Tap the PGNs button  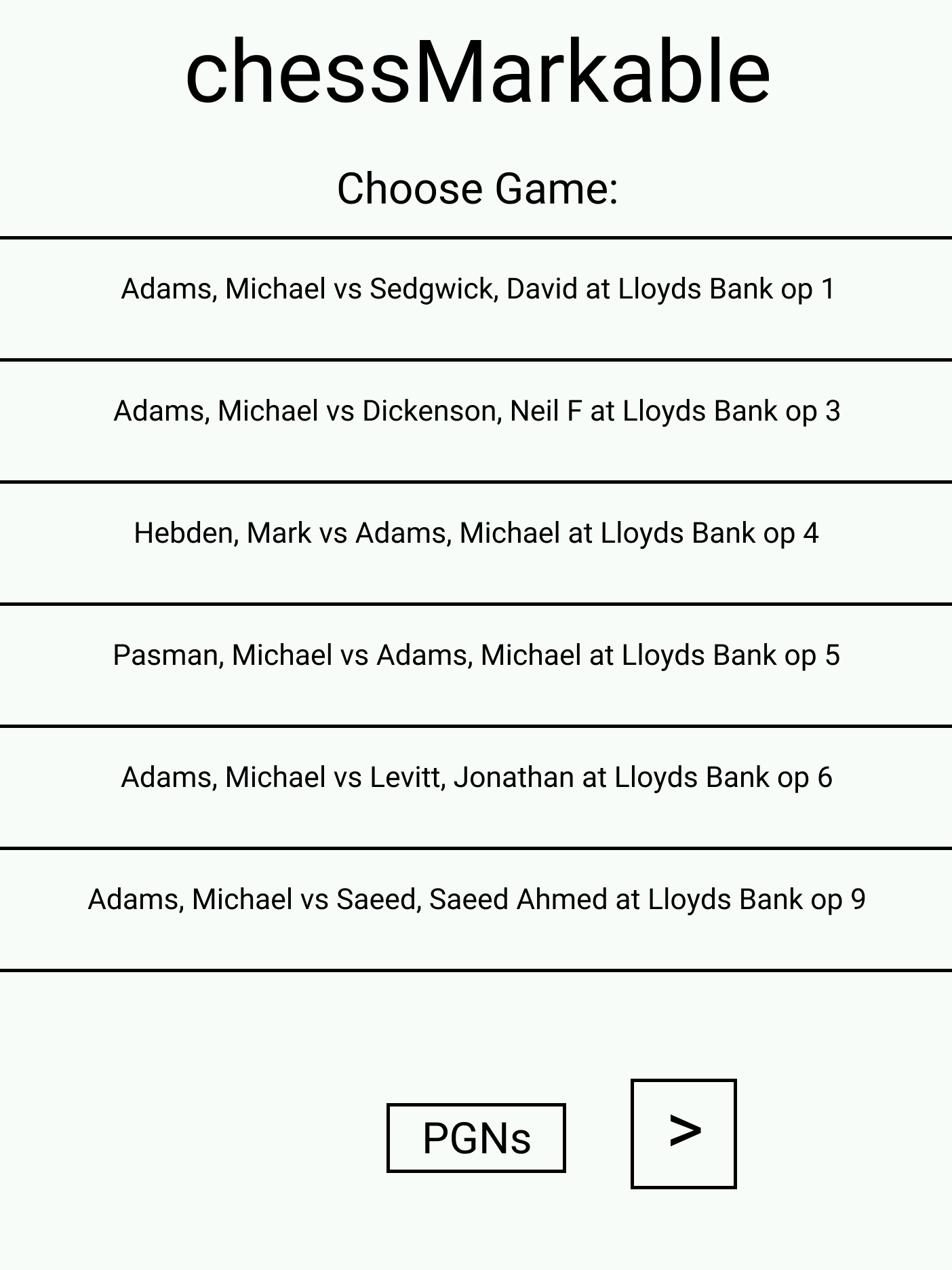476,1138
